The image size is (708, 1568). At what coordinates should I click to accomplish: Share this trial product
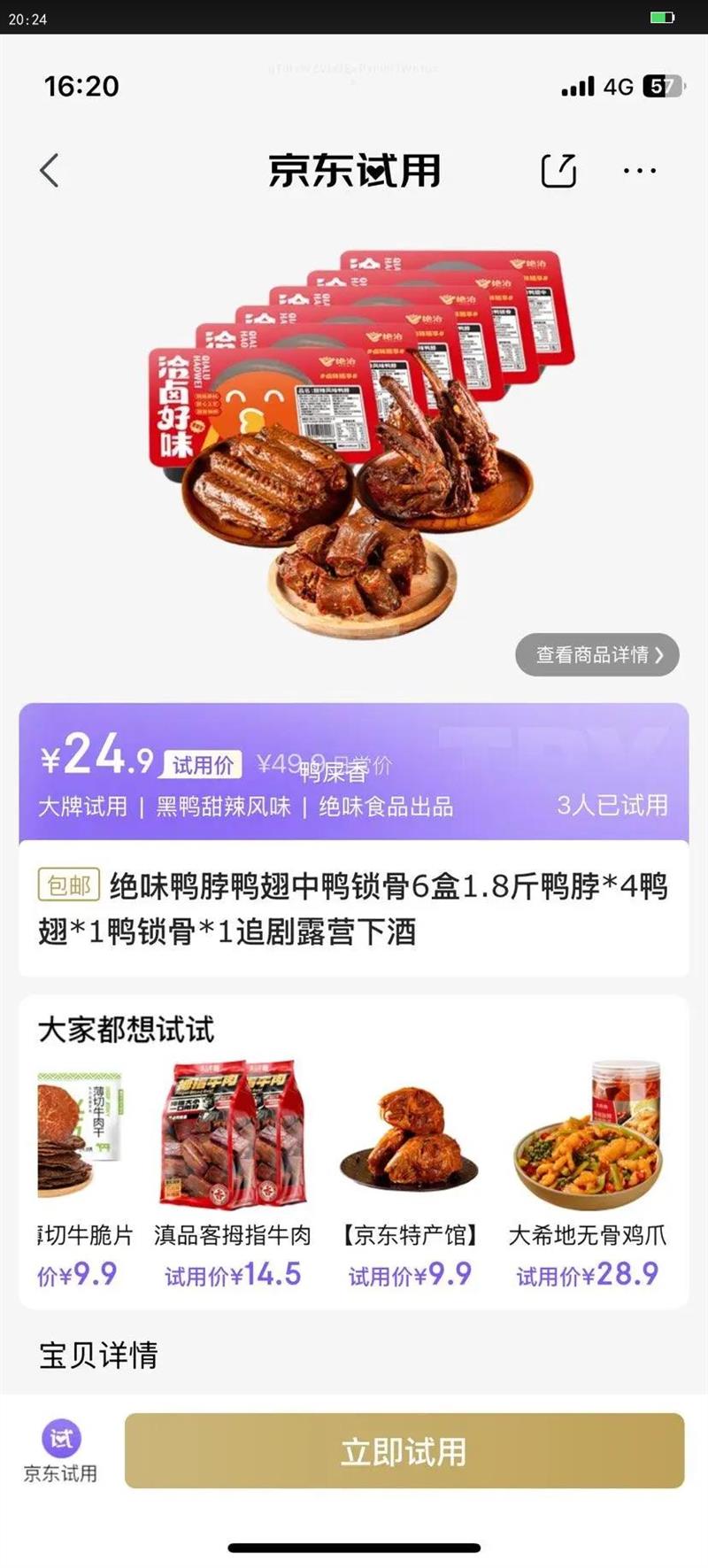[x=558, y=170]
